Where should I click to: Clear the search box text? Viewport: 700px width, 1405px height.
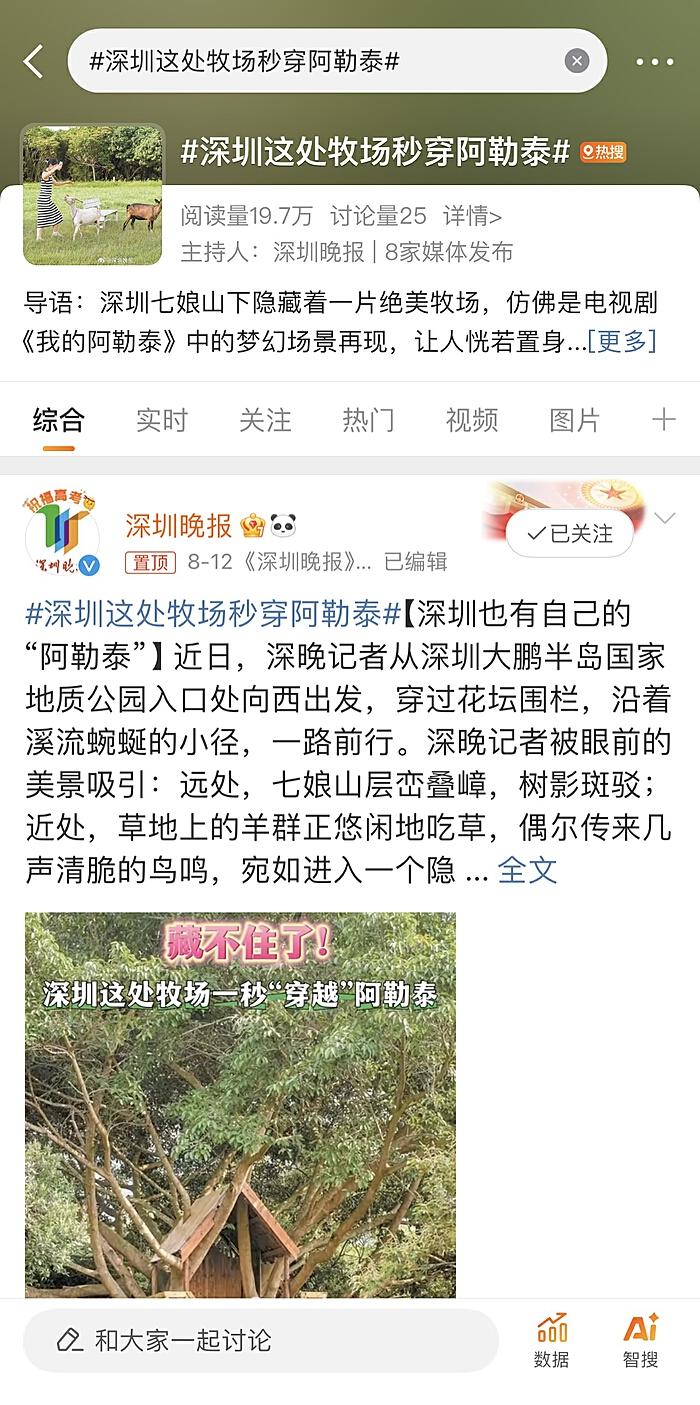577,61
